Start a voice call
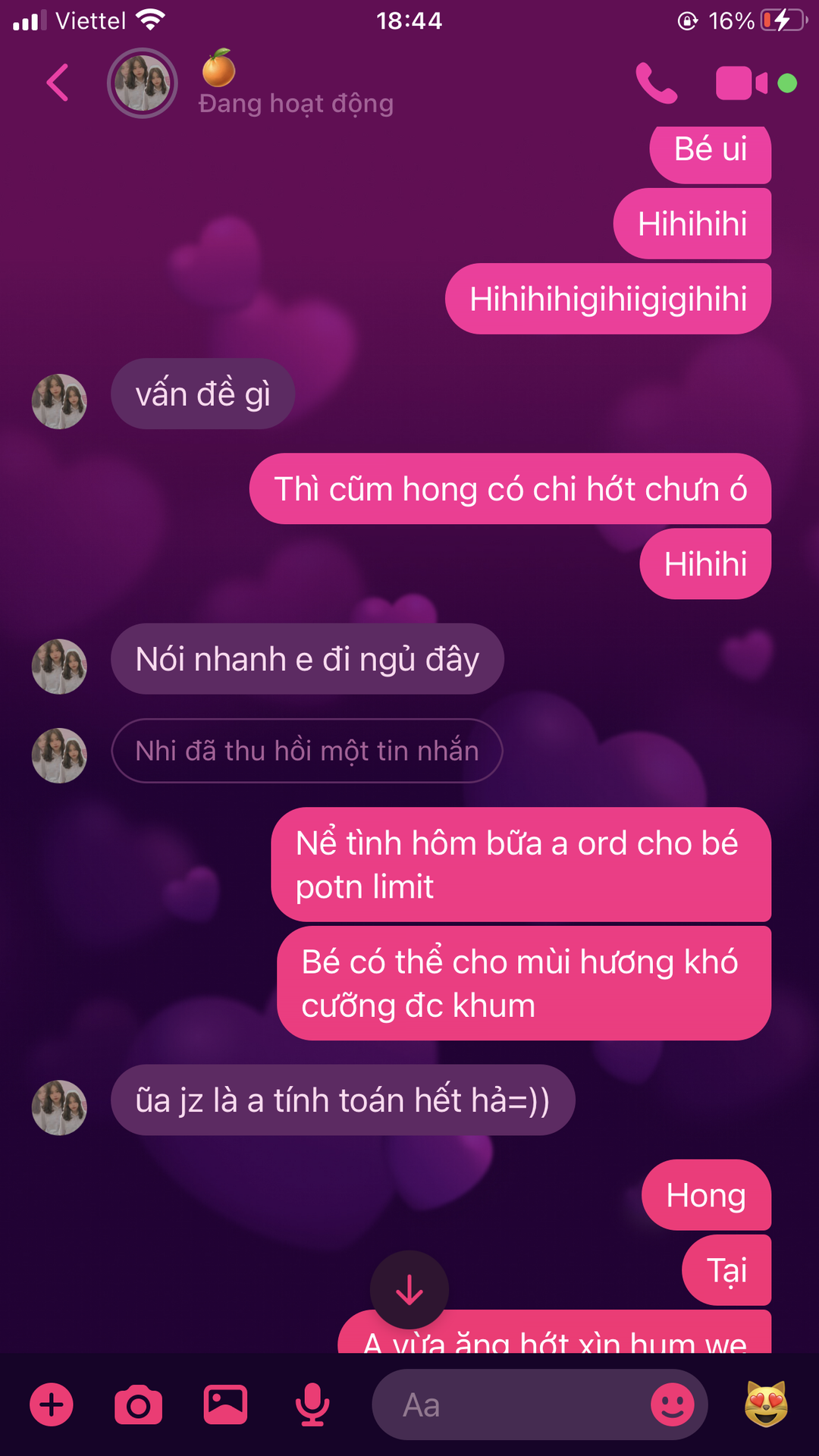Screen dimensions: 819x1456 [656, 83]
